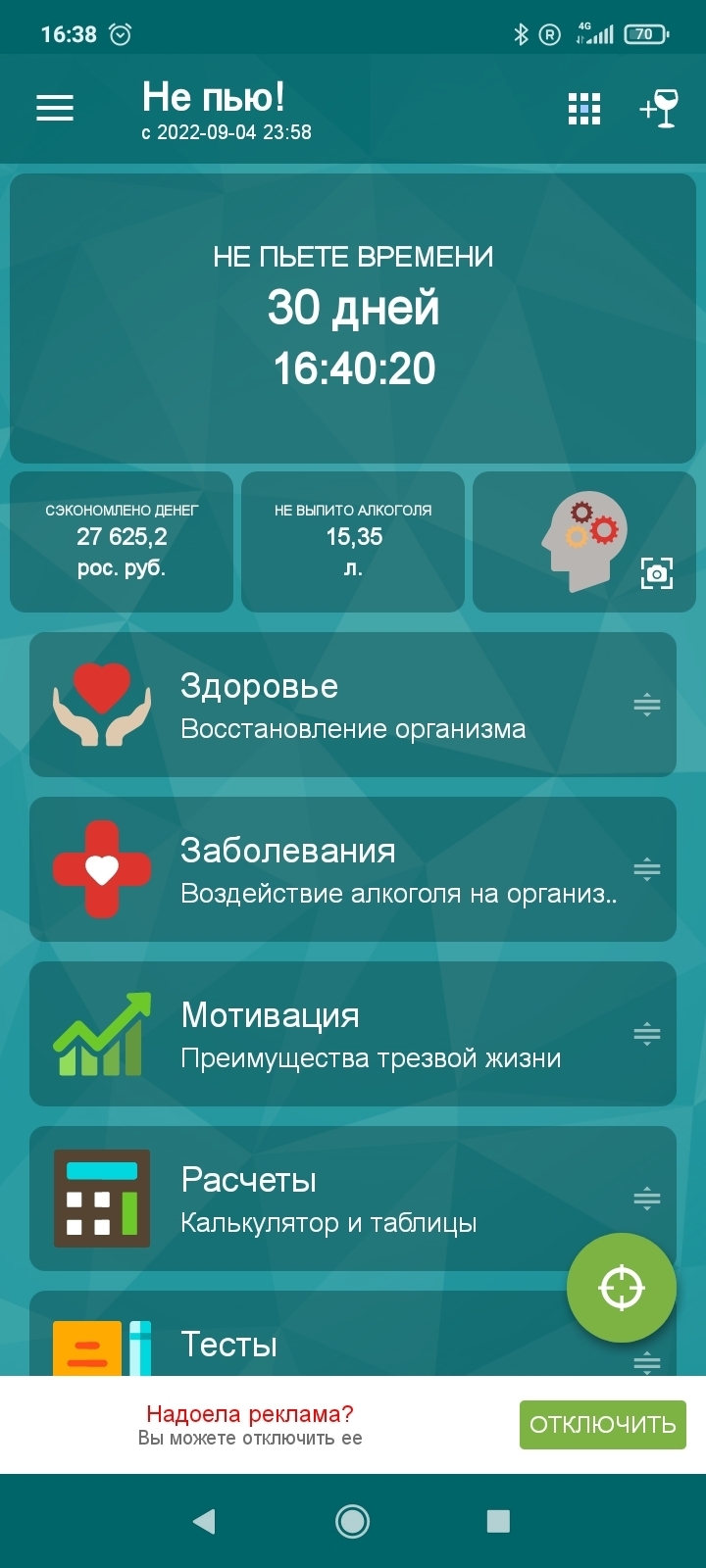
Task: Open the alcohol not drunk card
Action: coord(353,542)
